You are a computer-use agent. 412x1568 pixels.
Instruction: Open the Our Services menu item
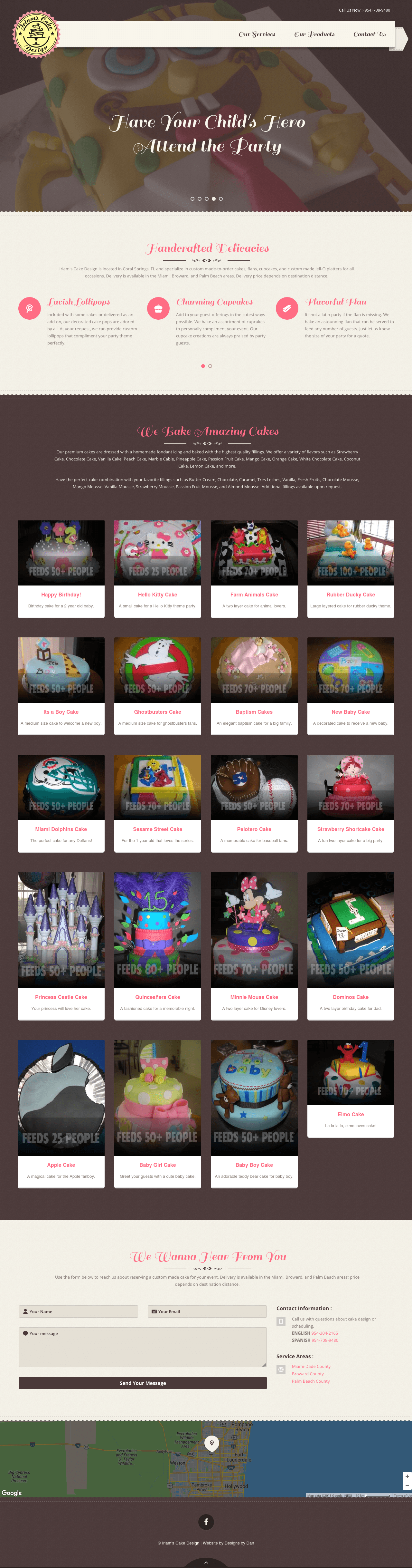(x=257, y=34)
